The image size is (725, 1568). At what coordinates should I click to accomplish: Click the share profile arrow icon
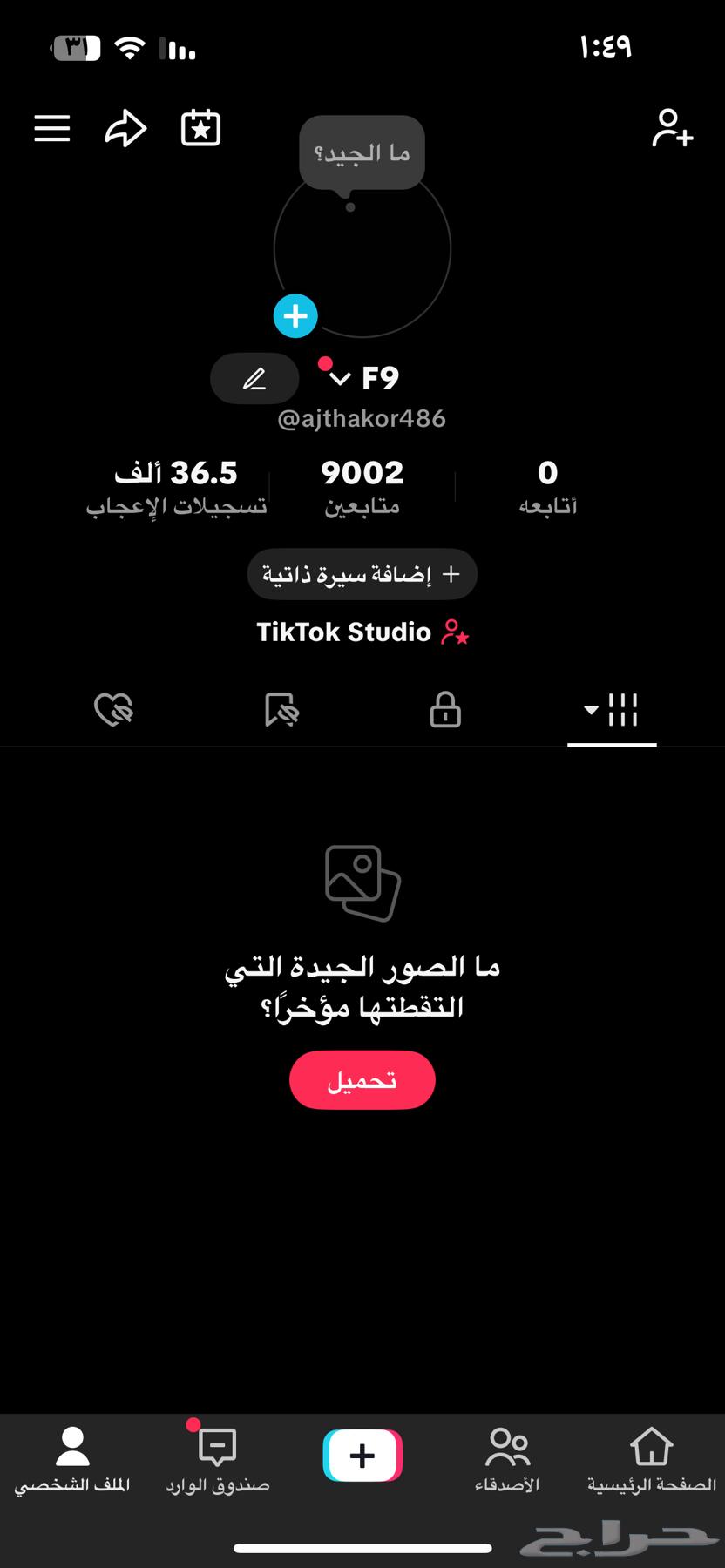click(x=125, y=128)
